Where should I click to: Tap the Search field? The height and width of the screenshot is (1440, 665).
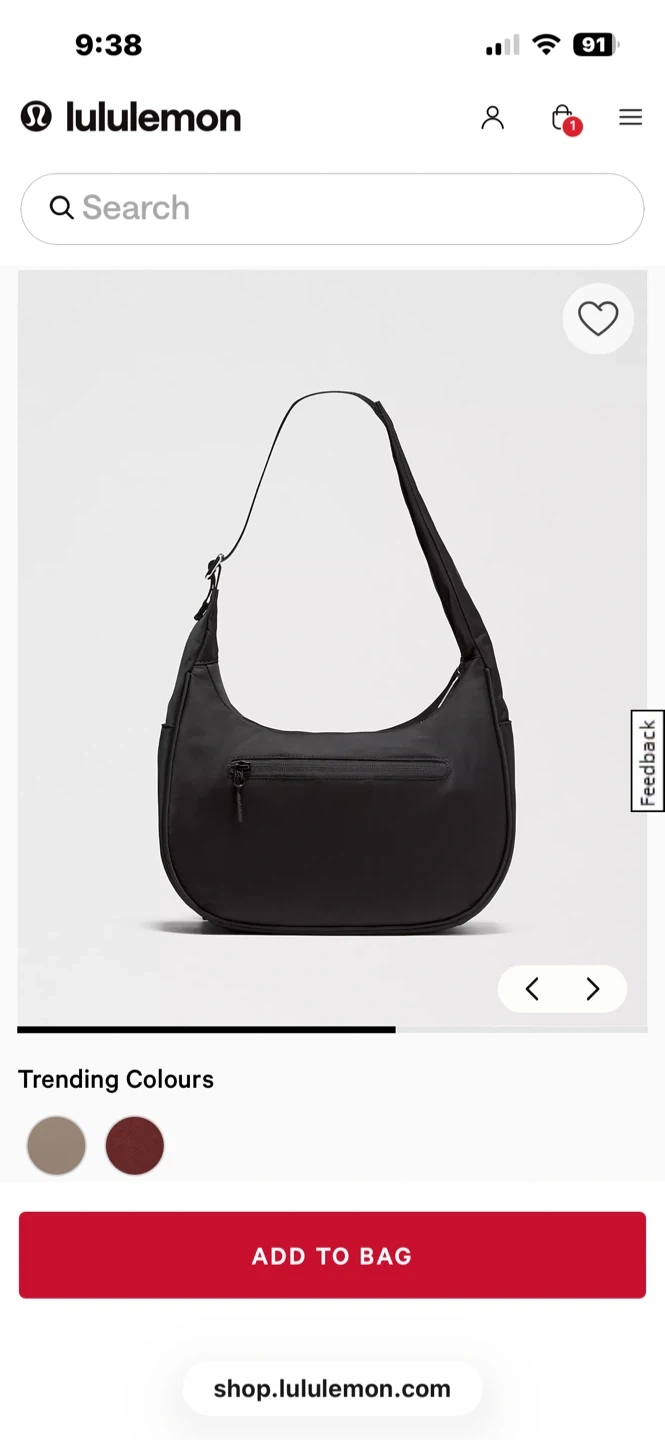(x=332, y=208)
